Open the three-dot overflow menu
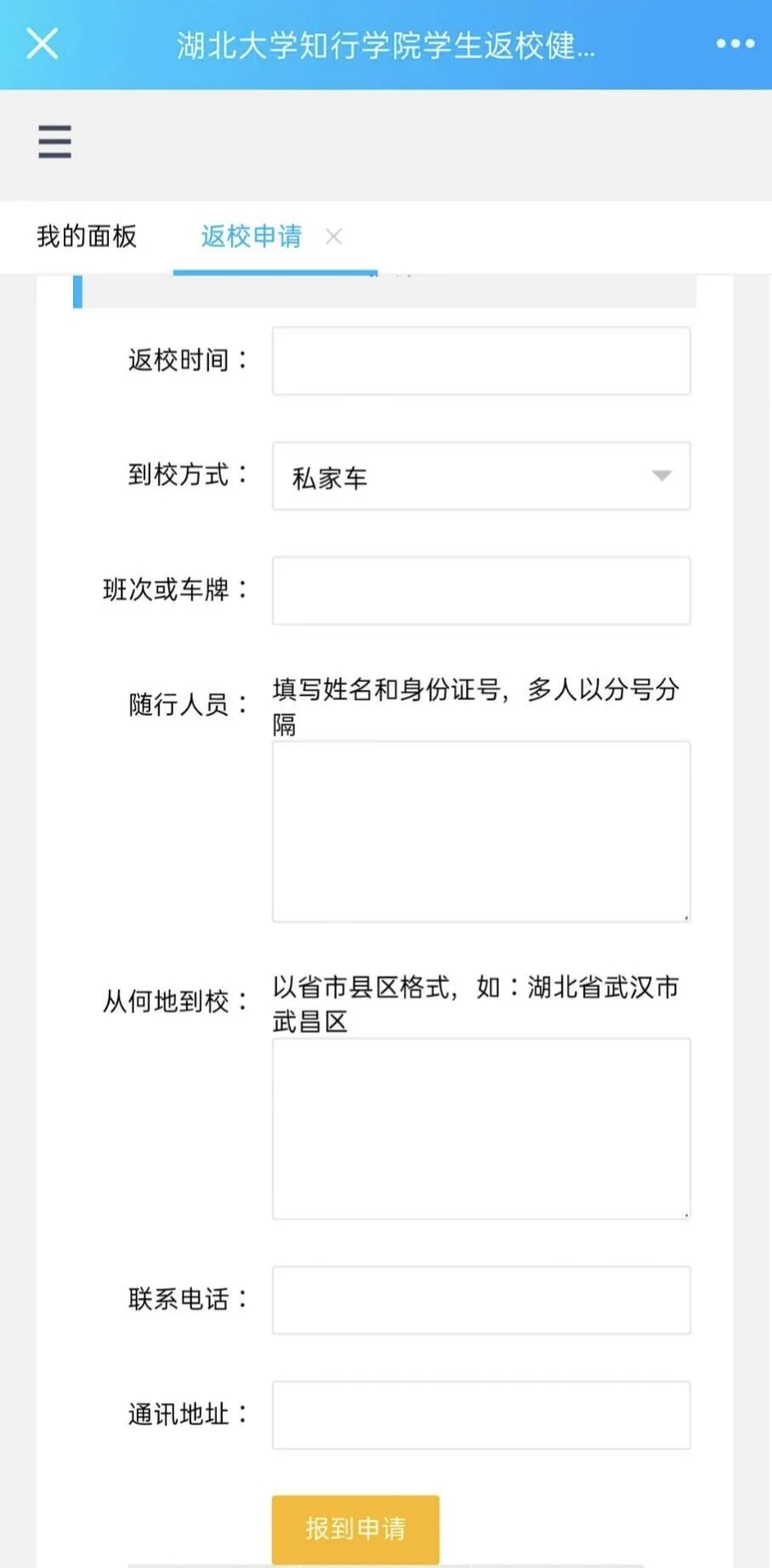The height and width of the screenshot is (1568, 772). (x=735, y=43)
